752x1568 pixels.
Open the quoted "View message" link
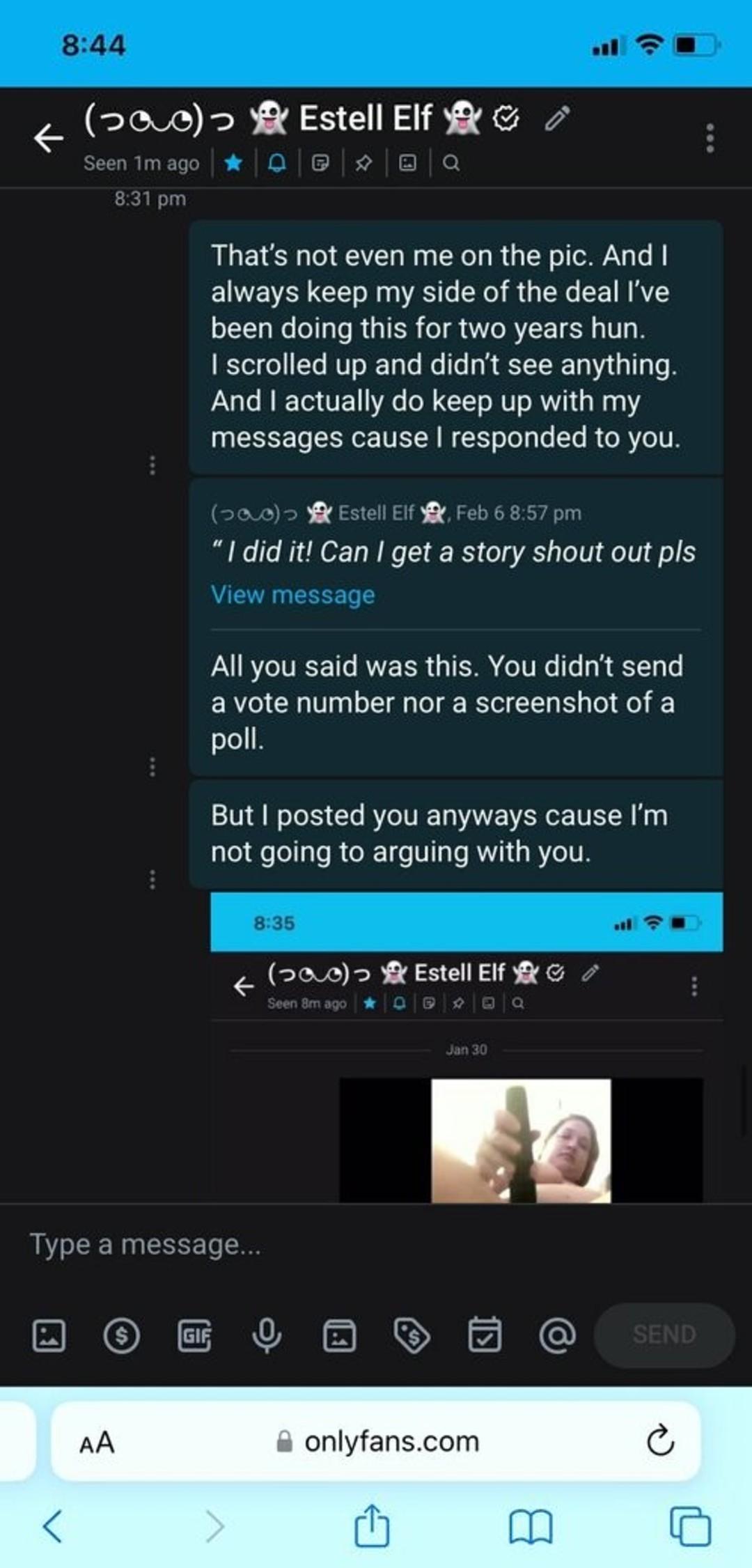[292, 595]
